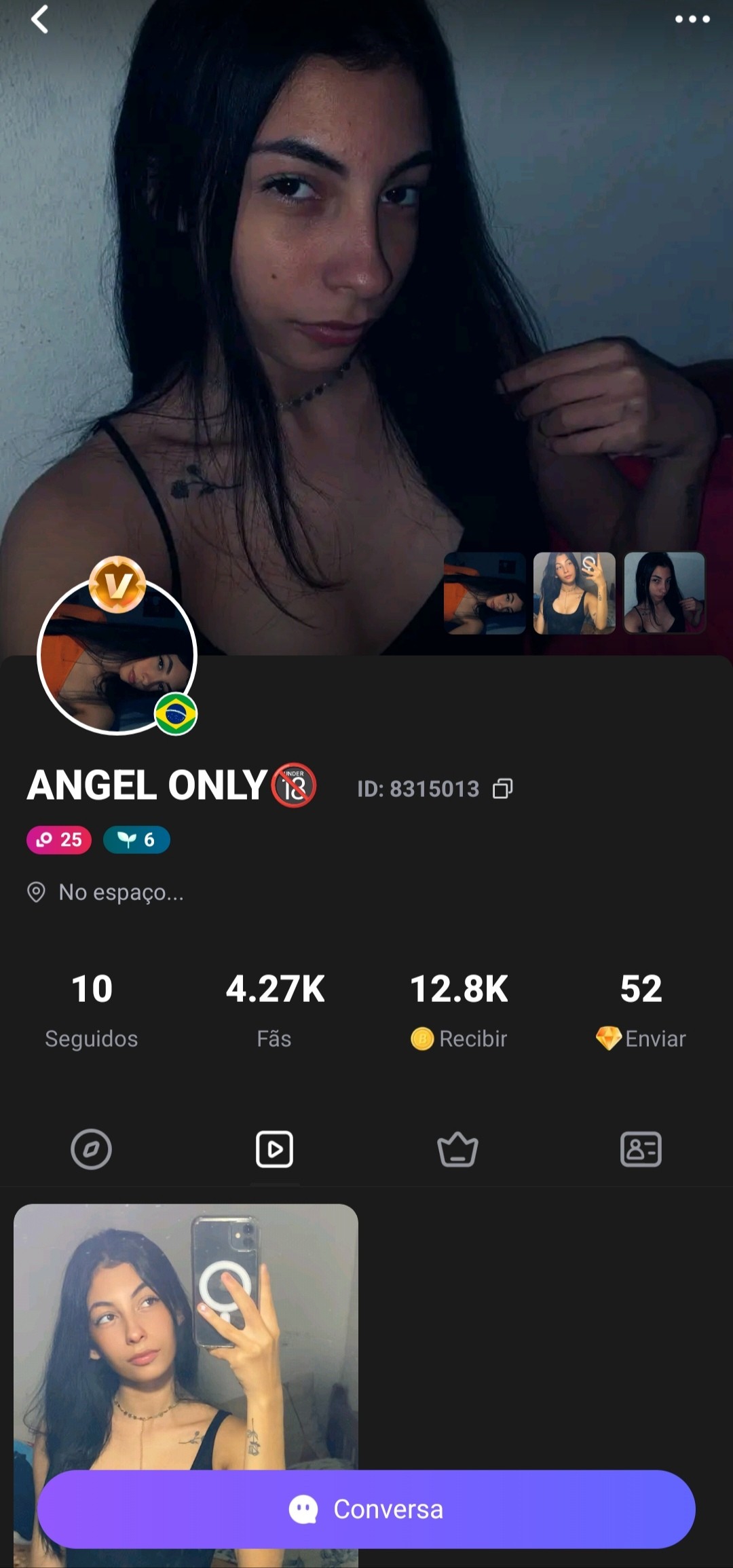
Task: Select the middle small cover photo thumbnail
Action: click(x=574, y=593)
